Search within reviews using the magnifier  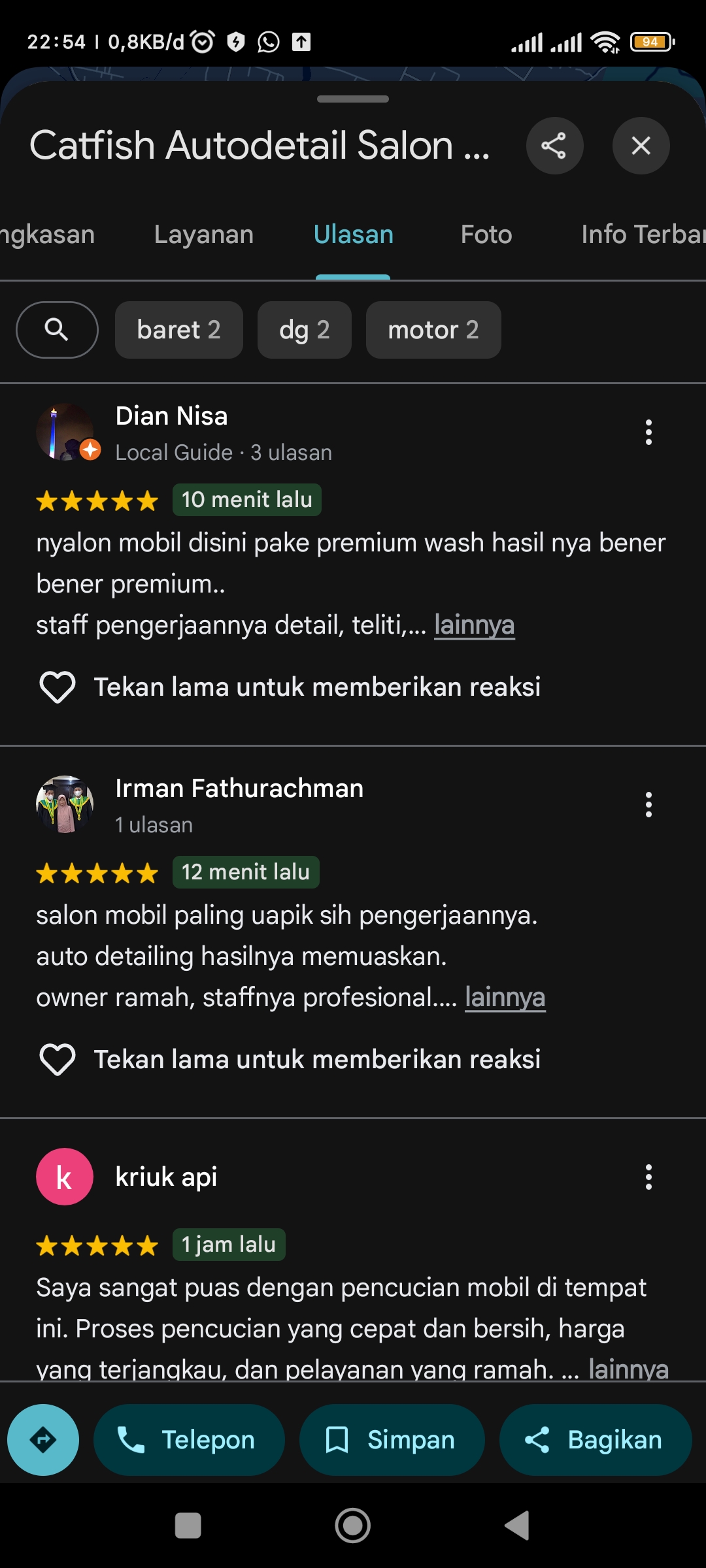tap(57, 330)
